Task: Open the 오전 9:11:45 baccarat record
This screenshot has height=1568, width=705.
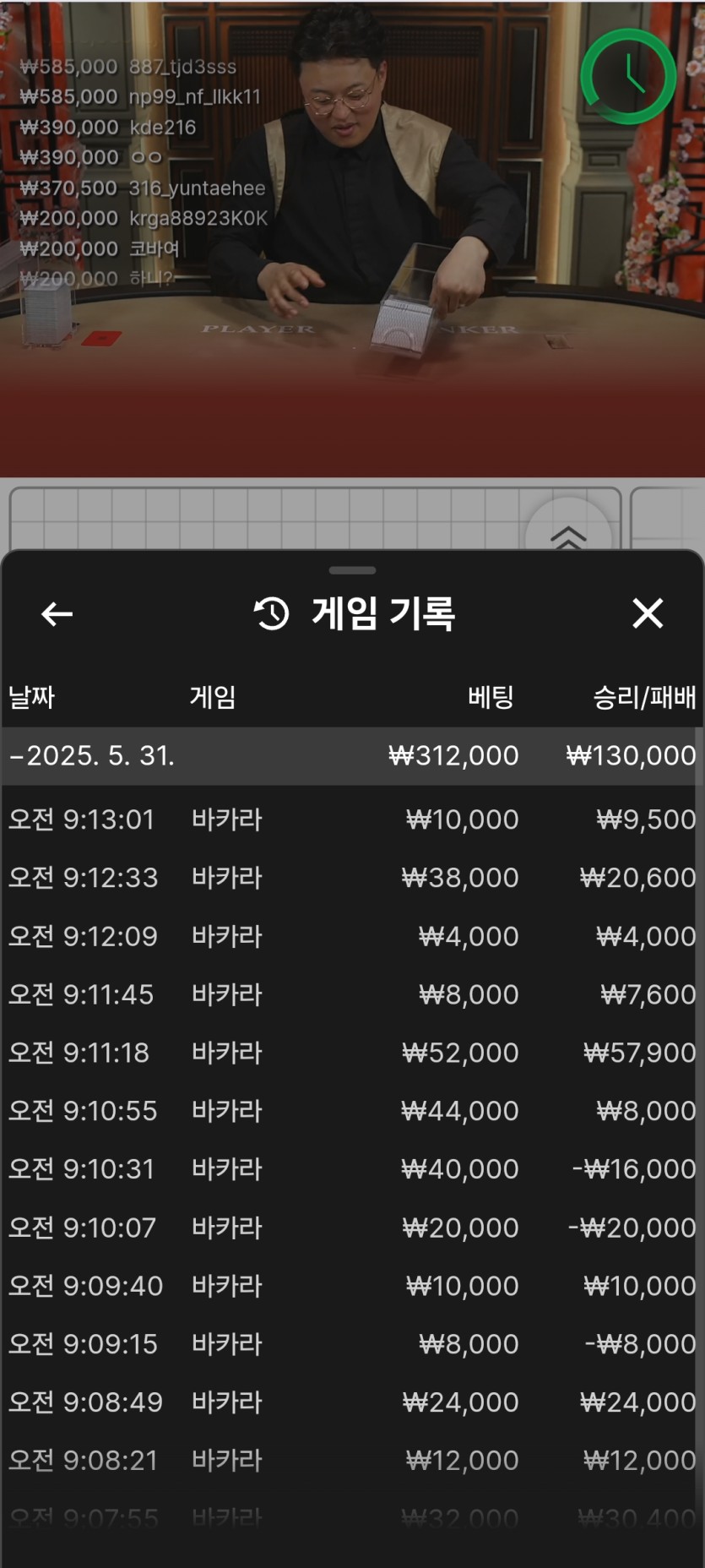Action: pos(352,994)
